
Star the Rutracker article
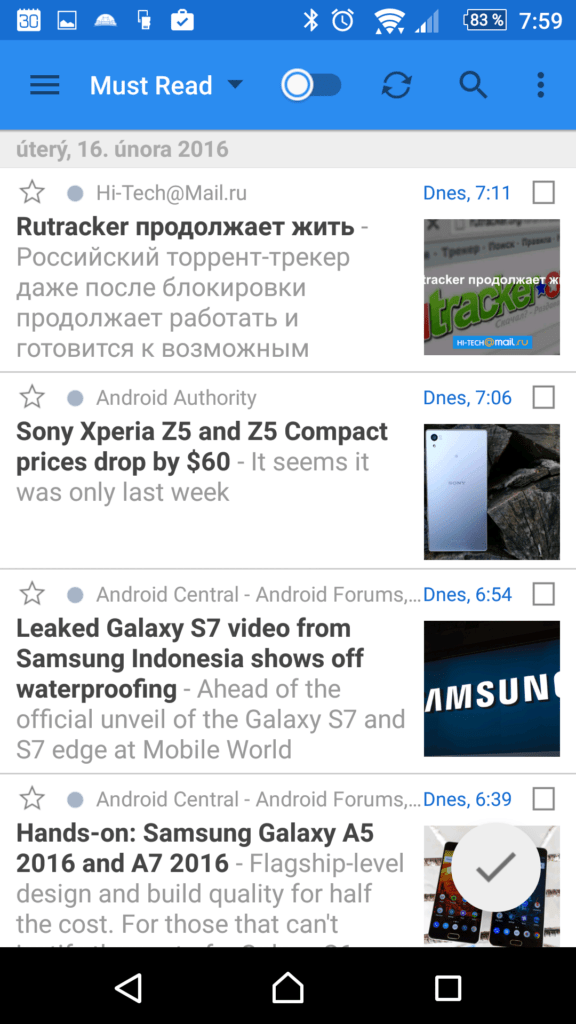32,193
